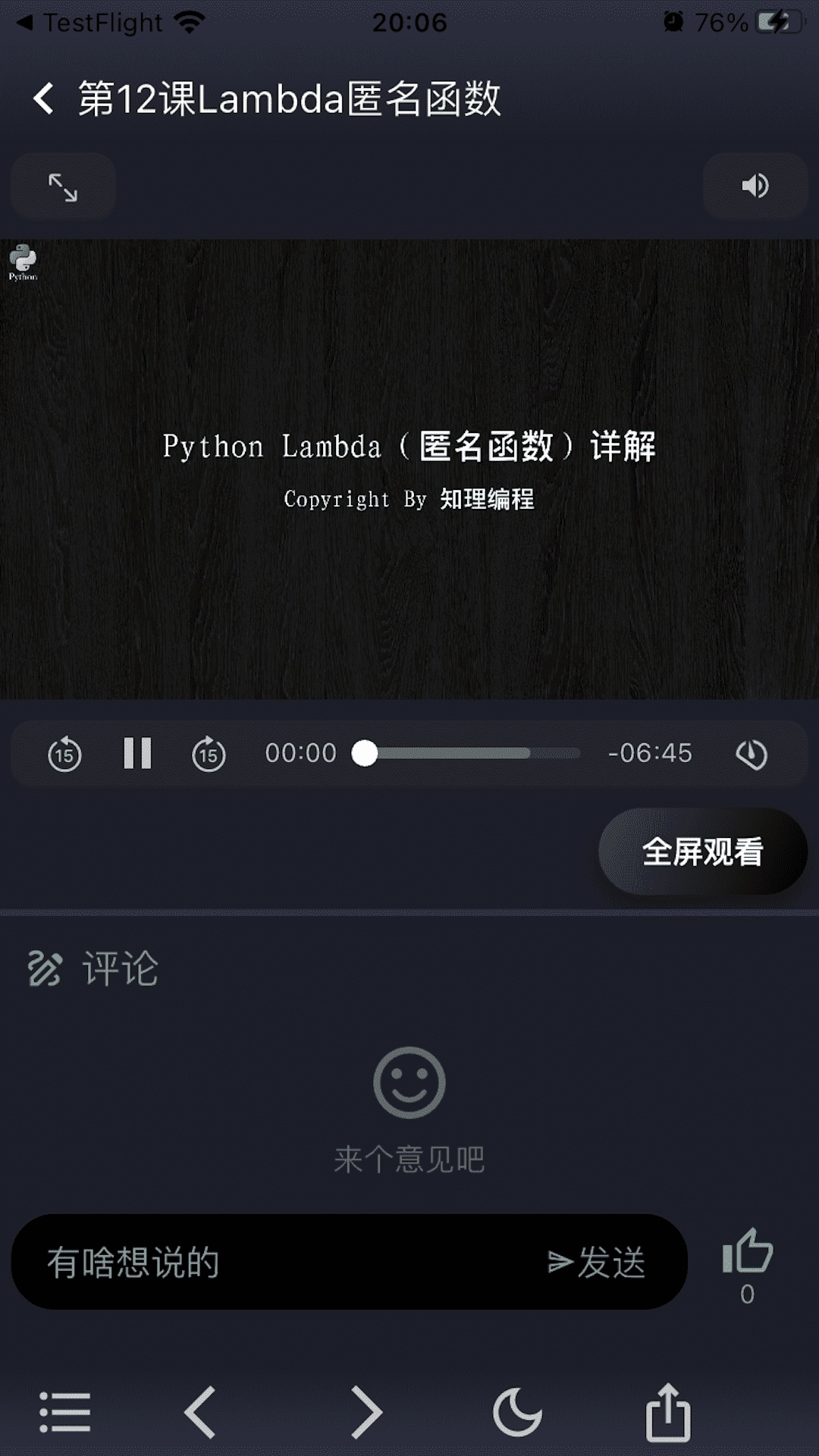Viewport: 819px width, 1456px height.
Task: Tap the comment pencil icon beside 评论
Action: point(47,971)
